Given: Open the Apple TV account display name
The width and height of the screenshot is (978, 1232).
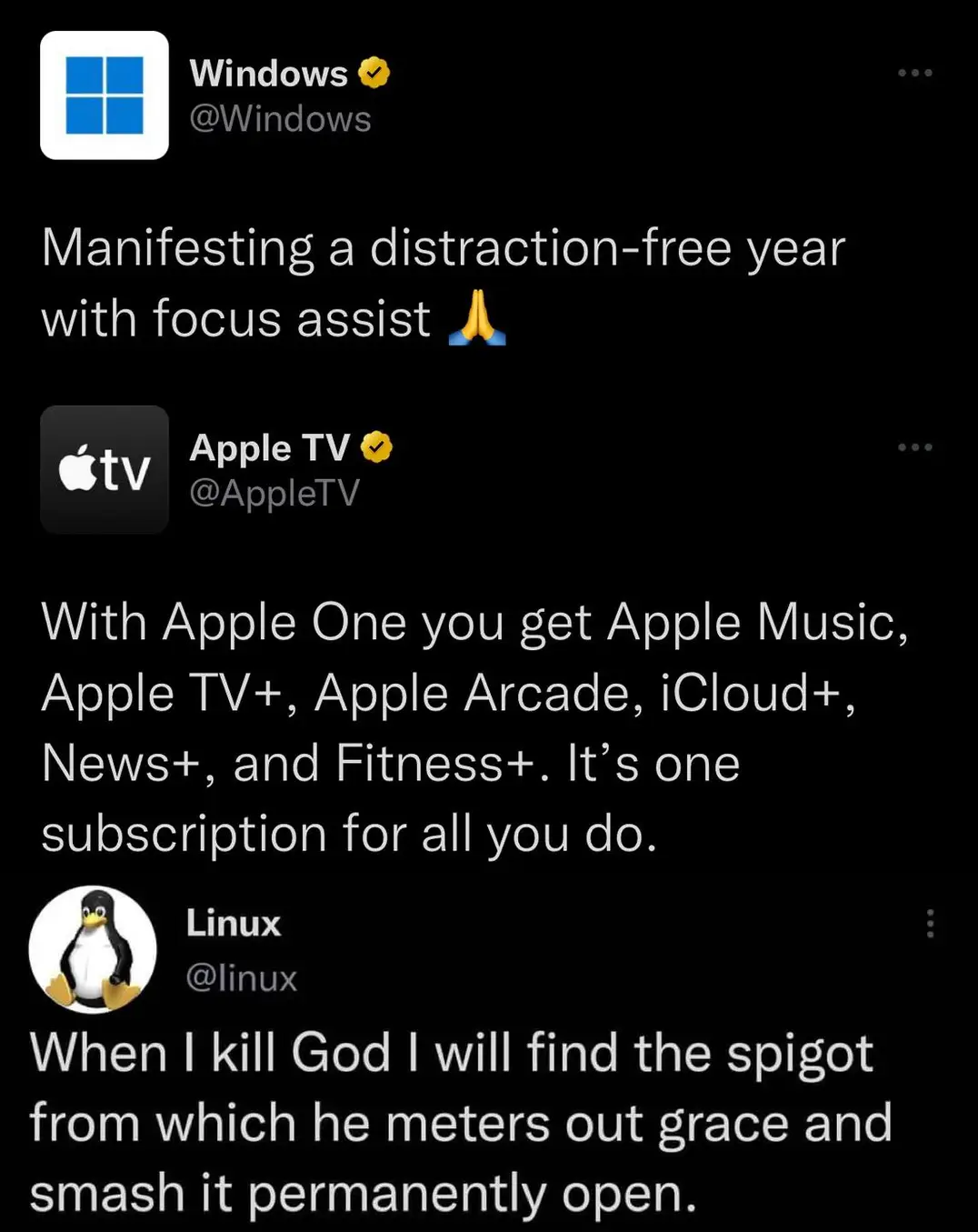Looking at the screenshot, I should (269, 446).
